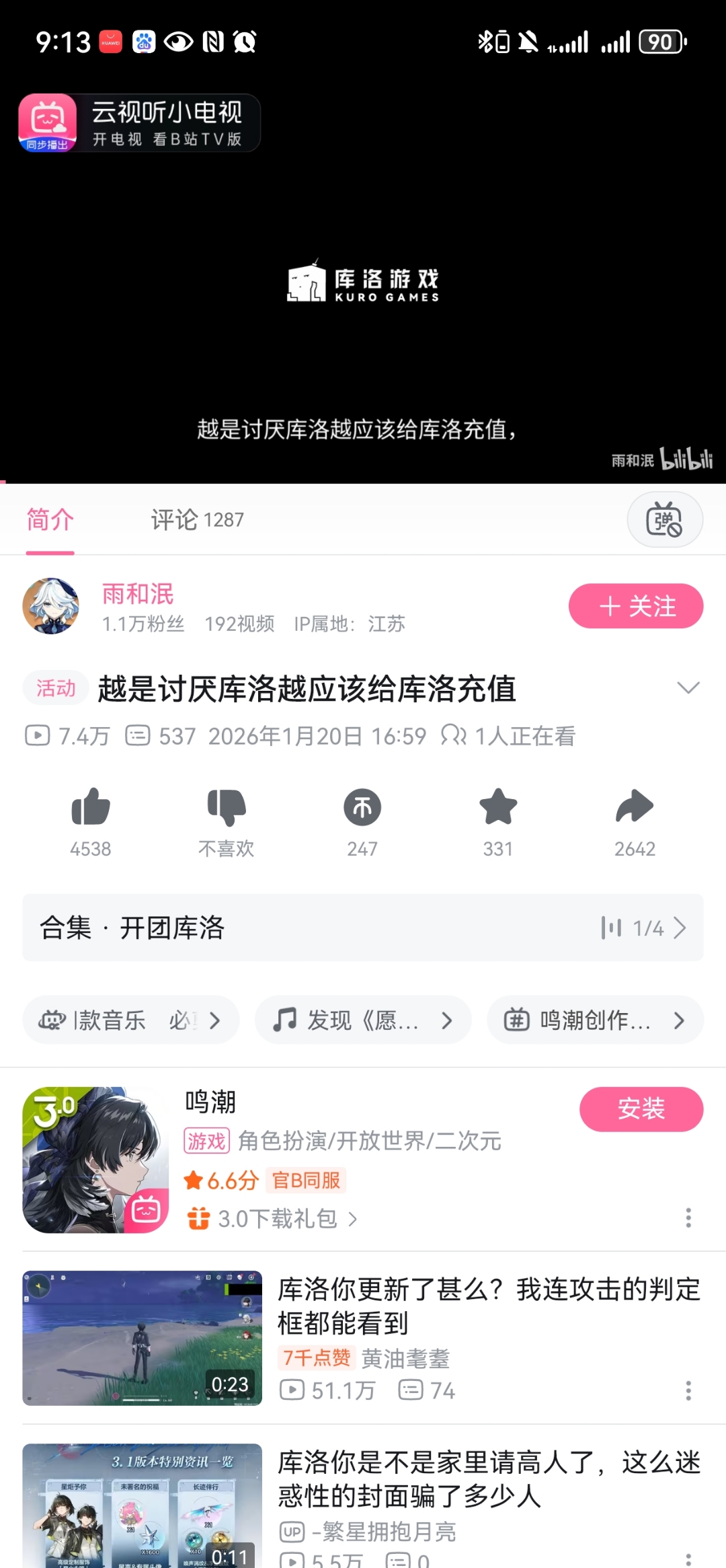Open the 云视听小电视 TV casting banner
This screenshot has width=726, height=1568.
[139, 123]
